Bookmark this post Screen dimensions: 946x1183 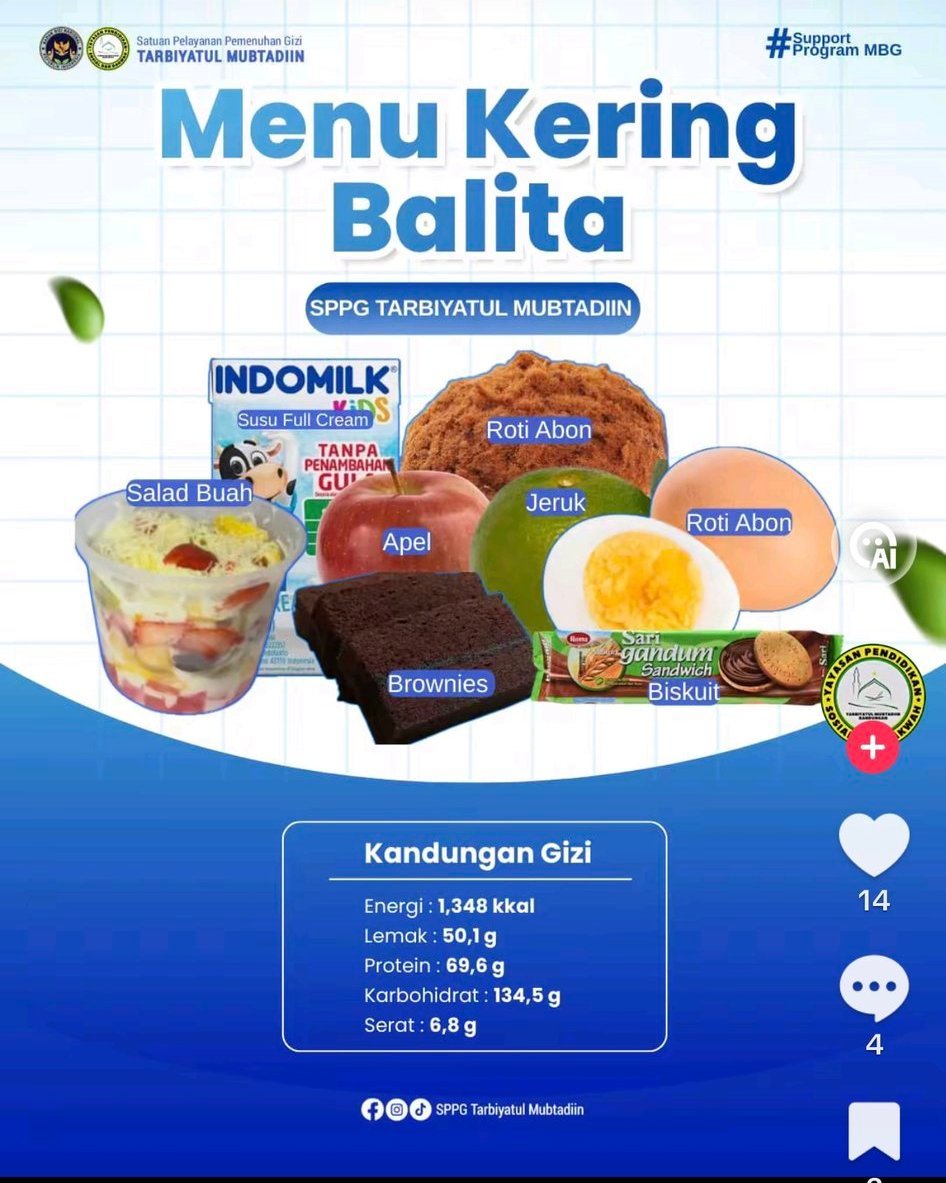point(874,1131)
